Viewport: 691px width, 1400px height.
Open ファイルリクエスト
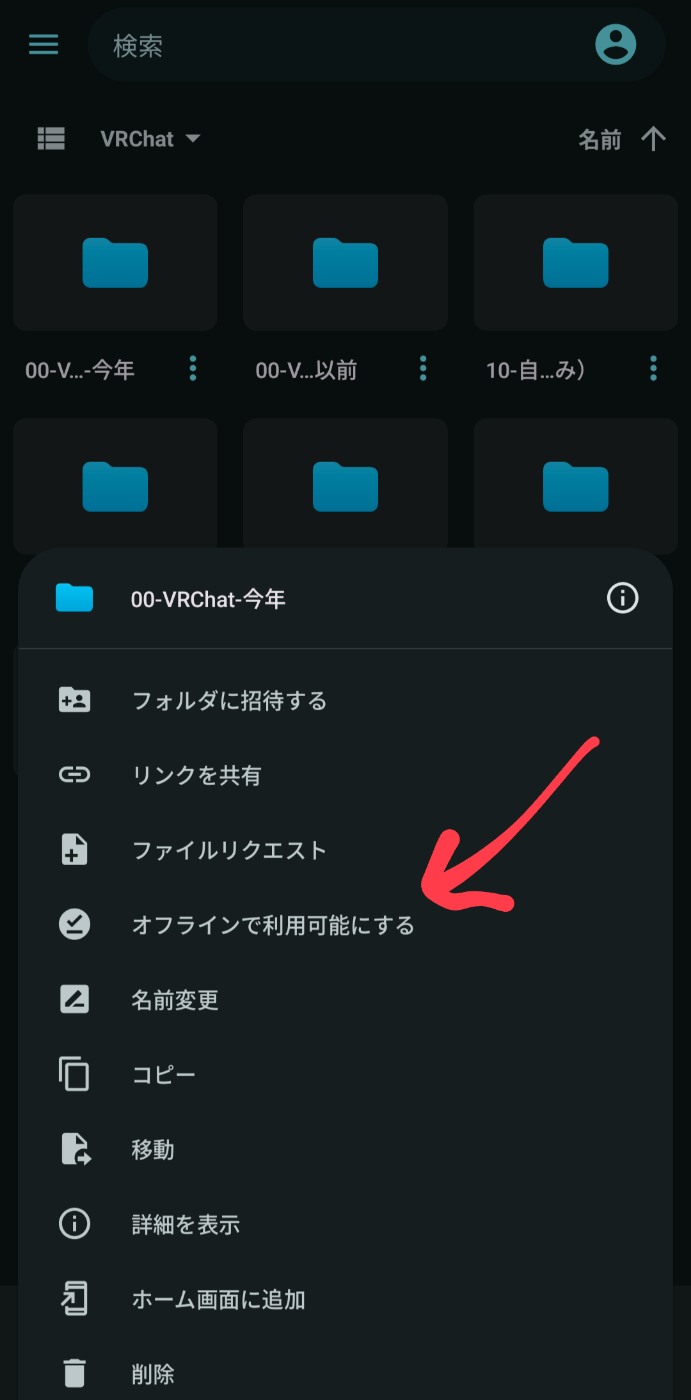345,850
